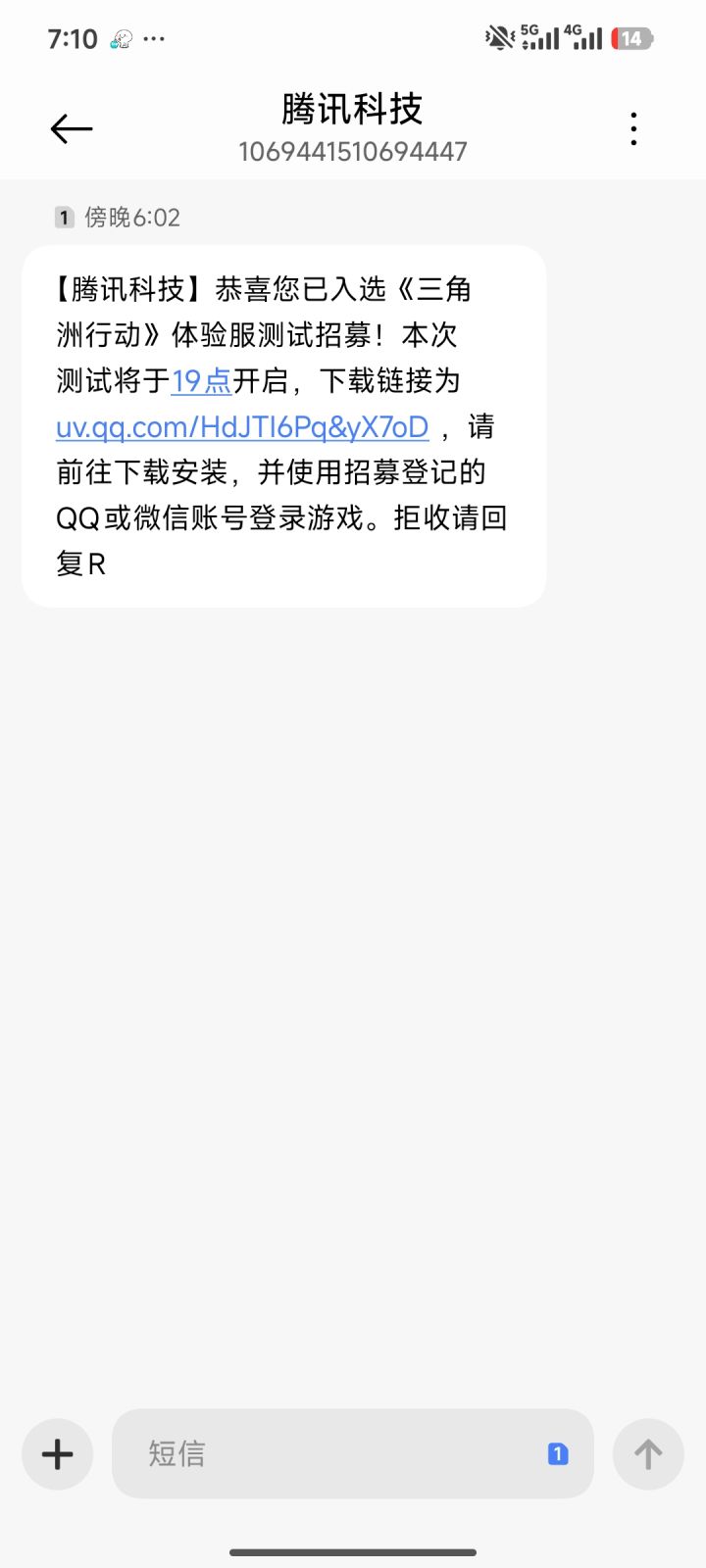Switch SIM card with the SIM 1 icon
This screenshot has height=1568, width=706.
(x=557, y=1453)
